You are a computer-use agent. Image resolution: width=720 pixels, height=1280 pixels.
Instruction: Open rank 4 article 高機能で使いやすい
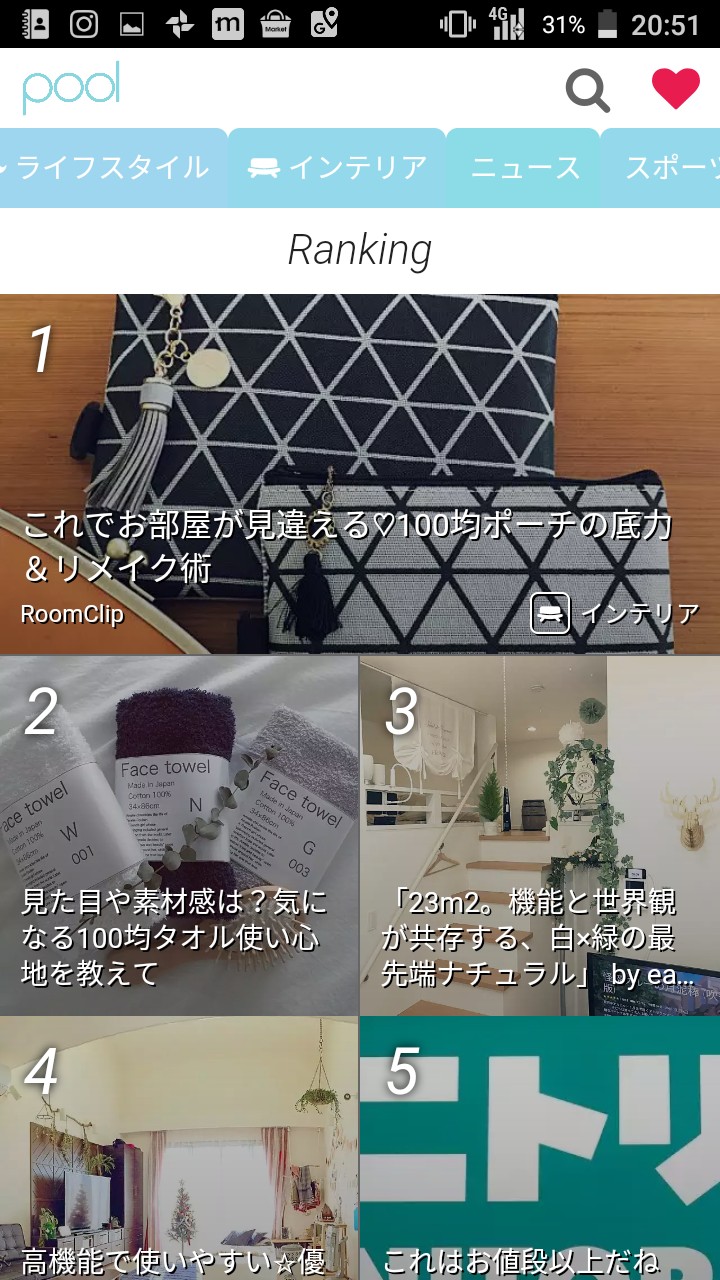pos(179,1148)
